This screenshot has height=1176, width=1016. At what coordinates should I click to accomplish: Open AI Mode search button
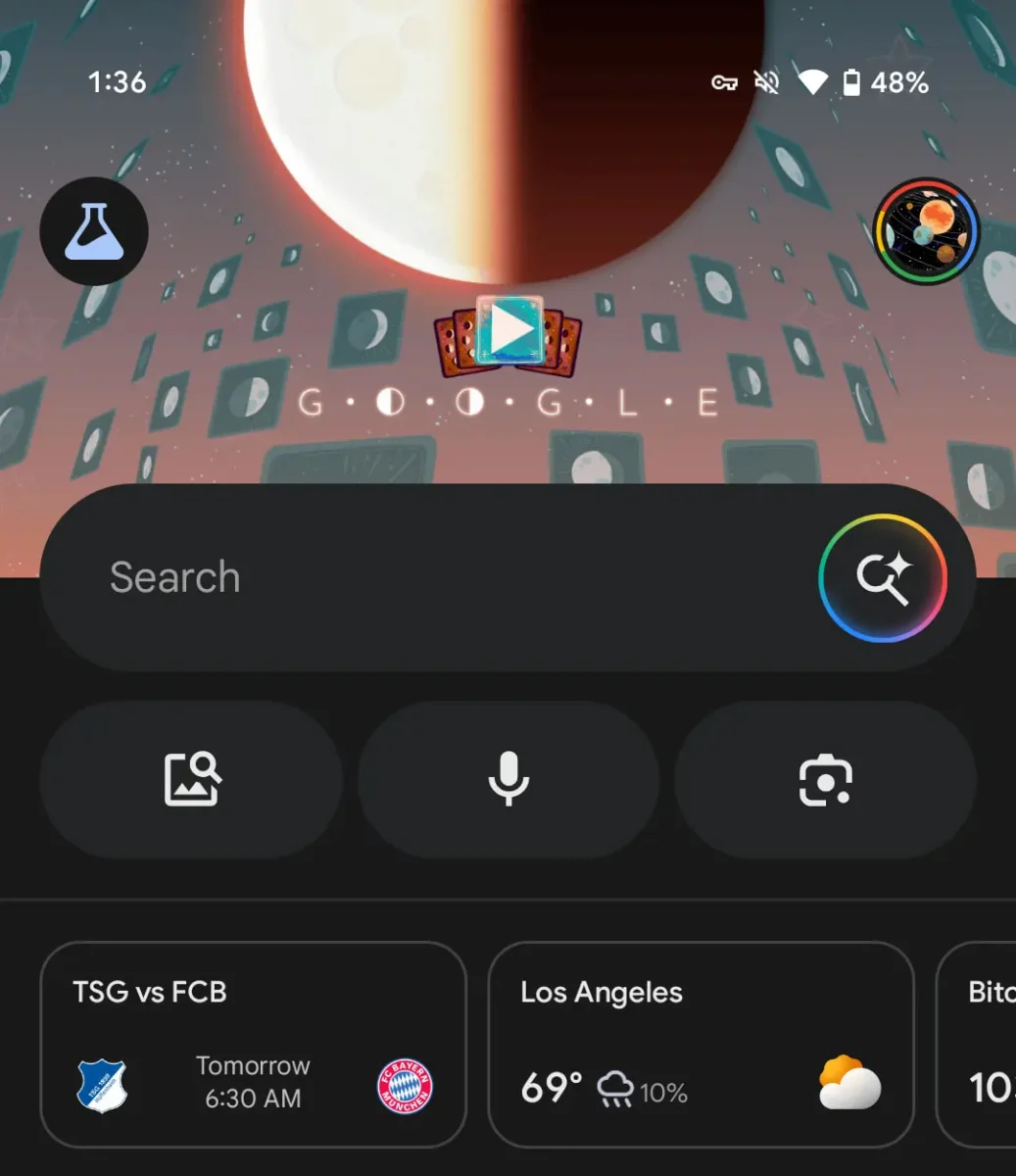point(883,577)
